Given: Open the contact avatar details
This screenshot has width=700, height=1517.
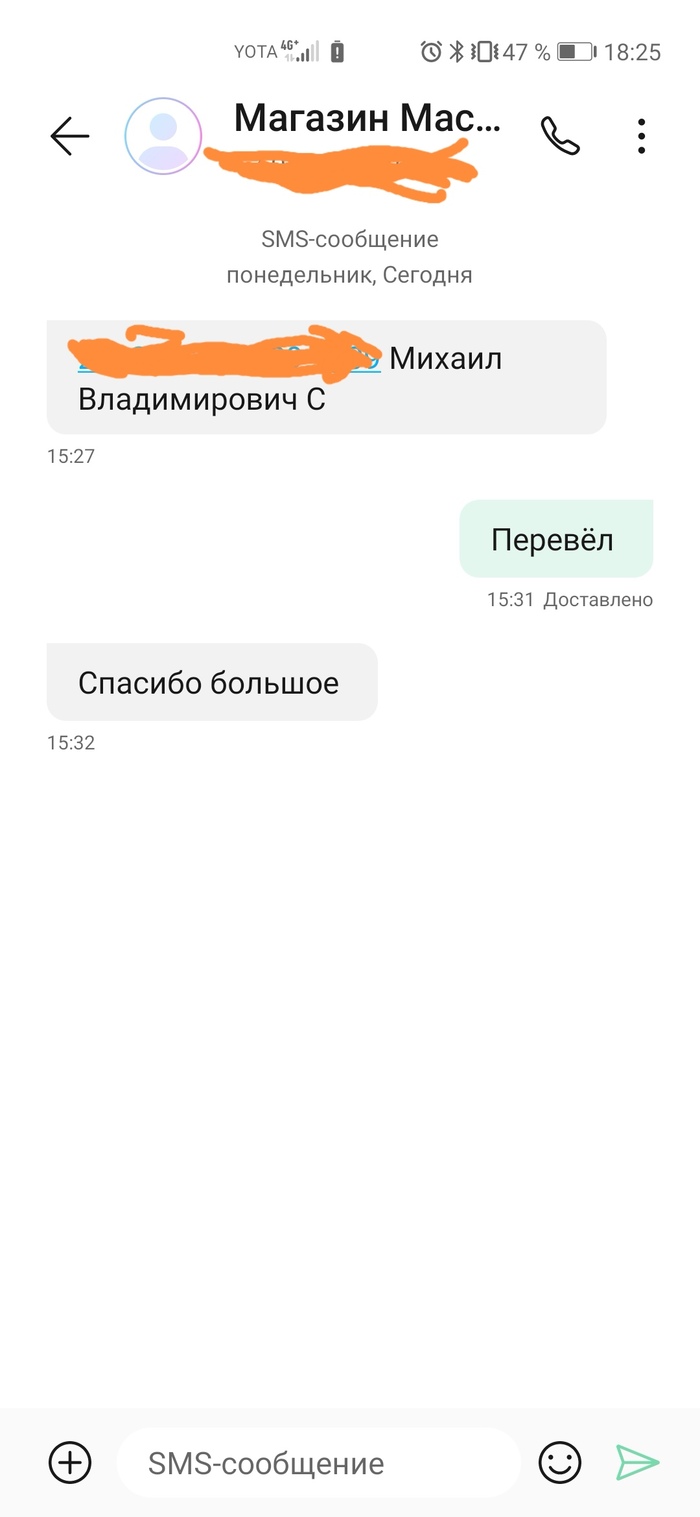Looking at the screenshot, I should coord(163,136).
